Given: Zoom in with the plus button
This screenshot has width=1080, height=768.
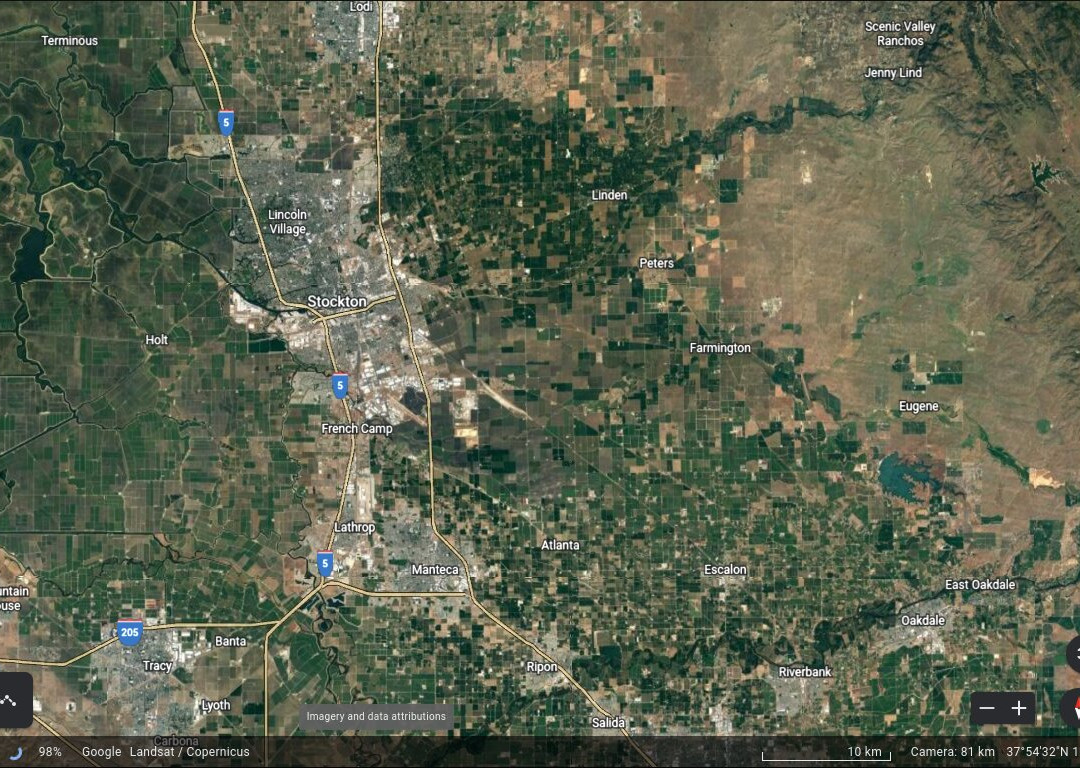Looking at the screenshot, I should click(1019, 708).
